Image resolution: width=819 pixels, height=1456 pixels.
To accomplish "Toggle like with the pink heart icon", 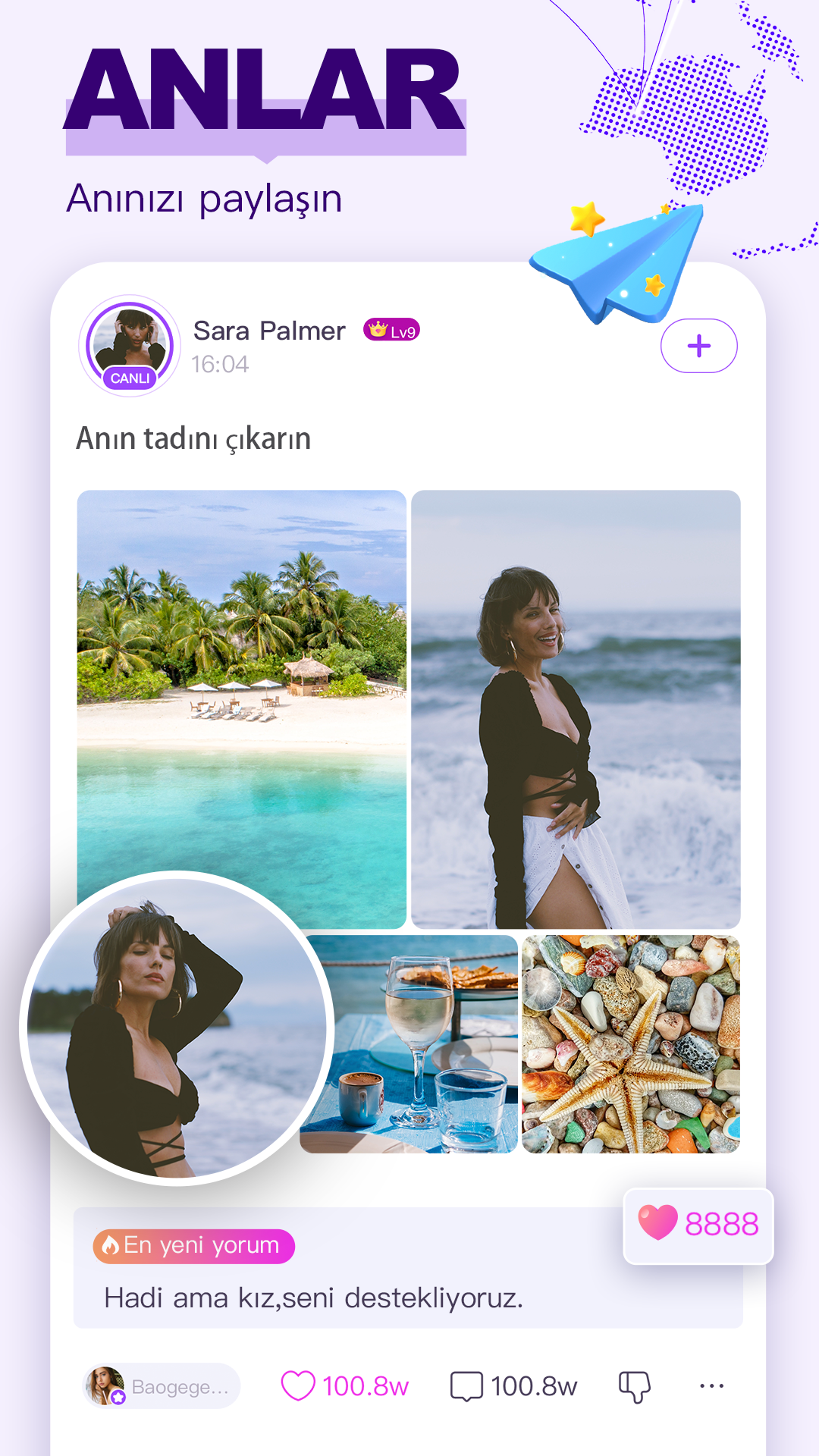I will pyautogui.click(x=299, y=1385).
